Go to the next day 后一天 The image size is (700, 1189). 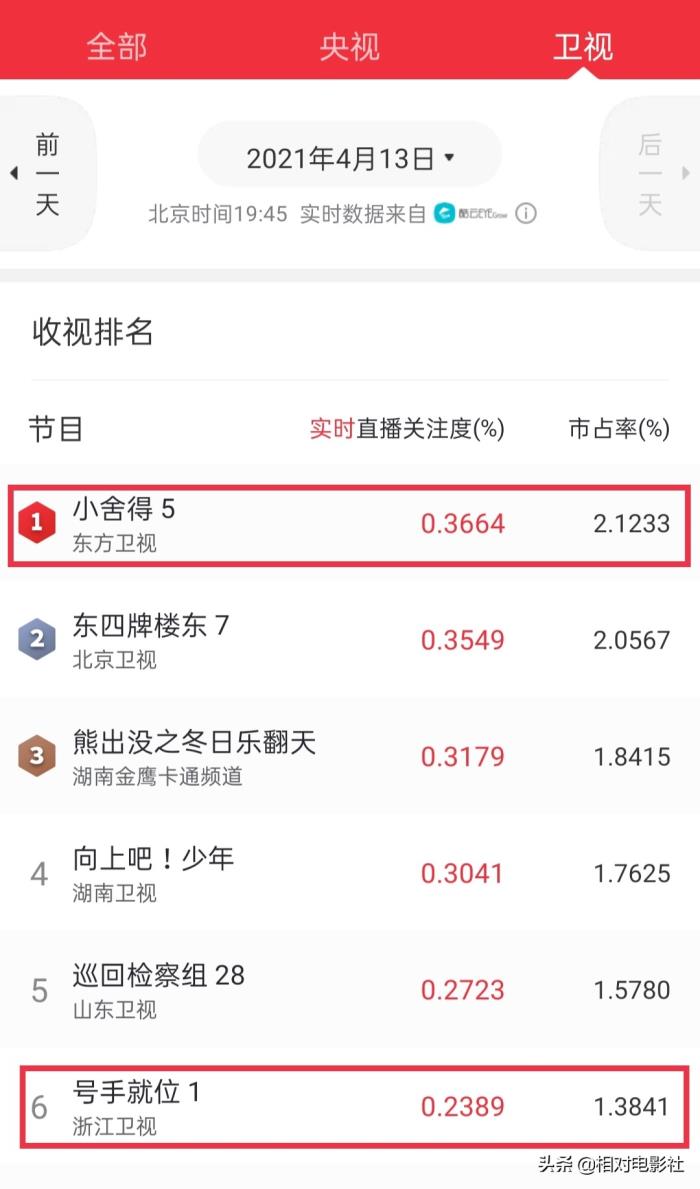(x=651, y=175)
